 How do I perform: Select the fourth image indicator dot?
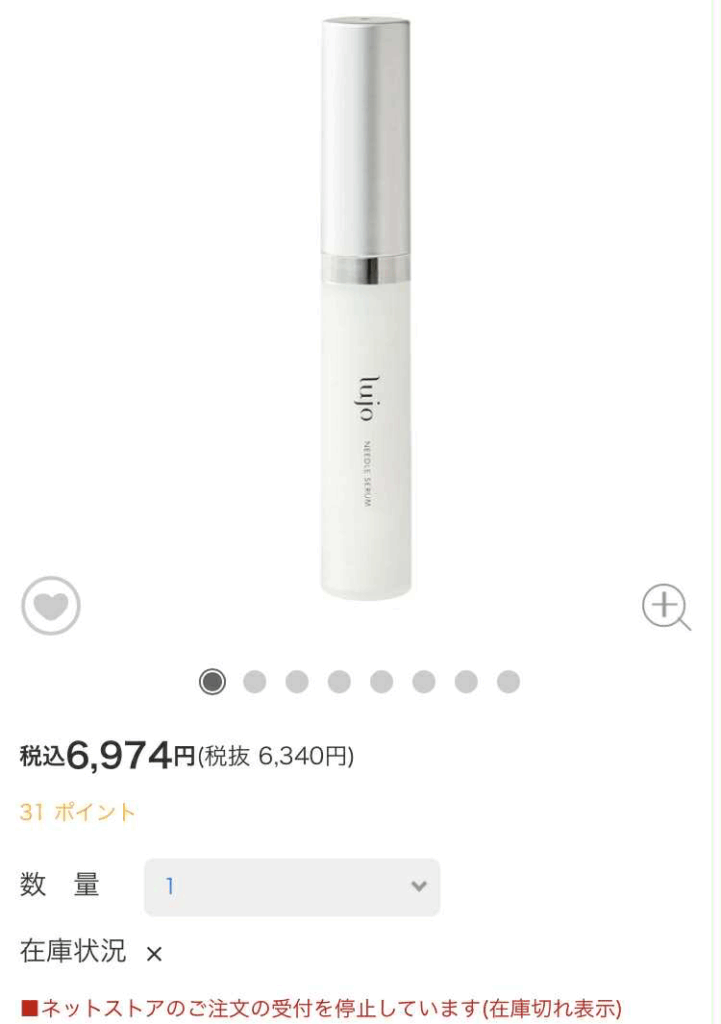pyautogui.click(x=339, y=682)
